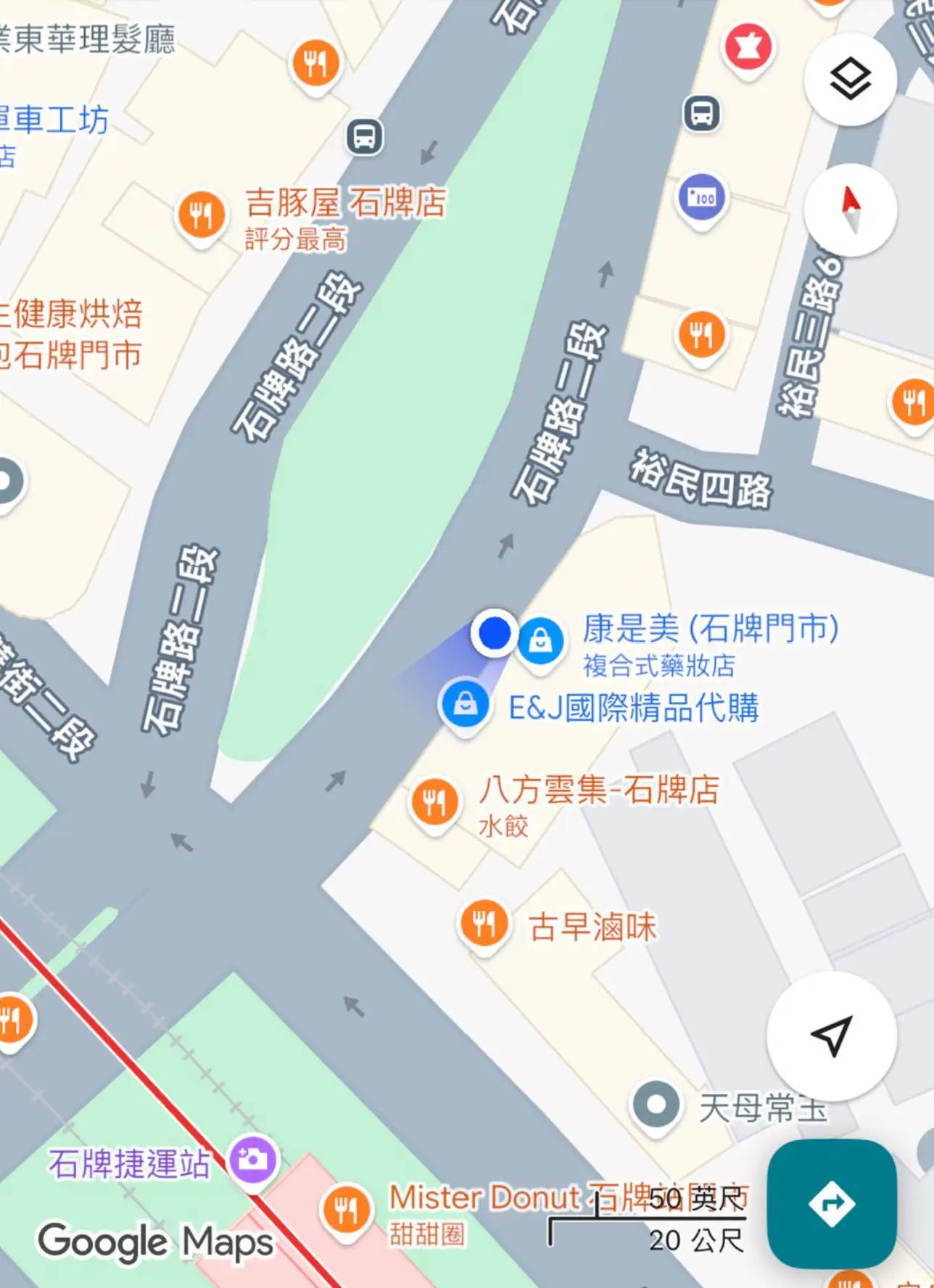This screenshot has width=934, height=1288.
Task: Select the 古早滷味 food pin
Action: tap(484, 924)
